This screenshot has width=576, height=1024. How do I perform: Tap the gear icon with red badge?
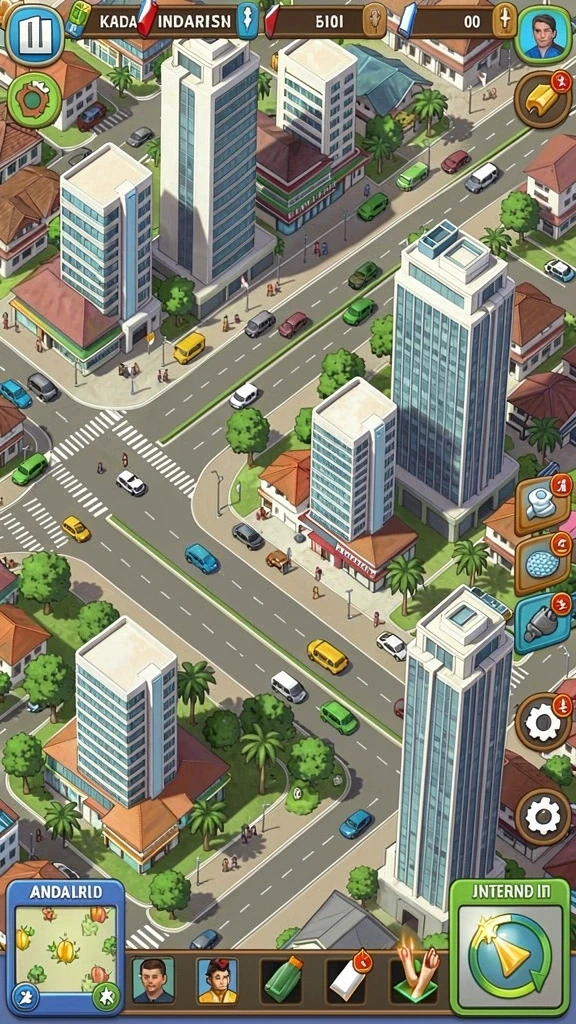coord(543,724)
